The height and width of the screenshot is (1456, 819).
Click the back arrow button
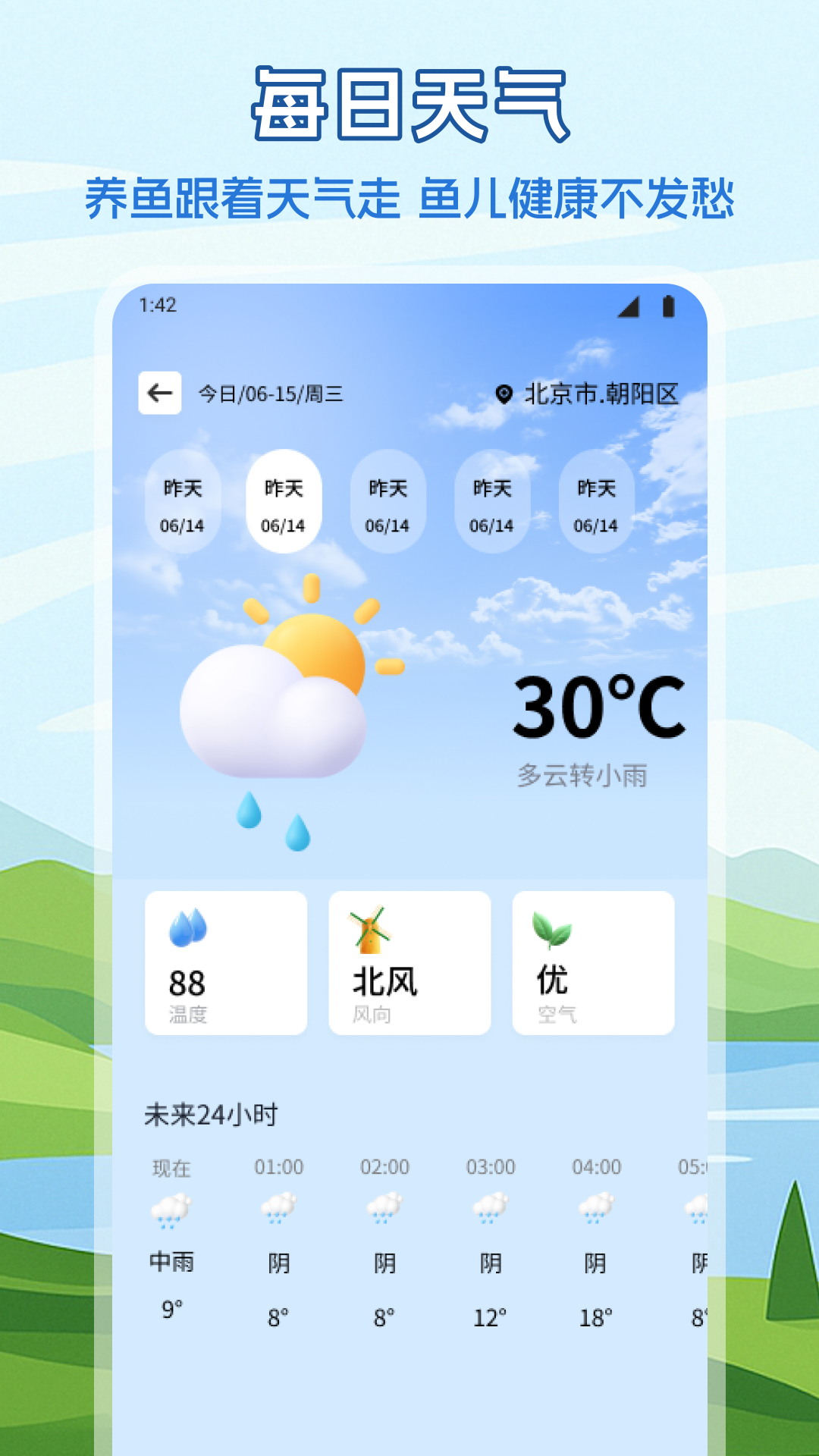point(160,391)
